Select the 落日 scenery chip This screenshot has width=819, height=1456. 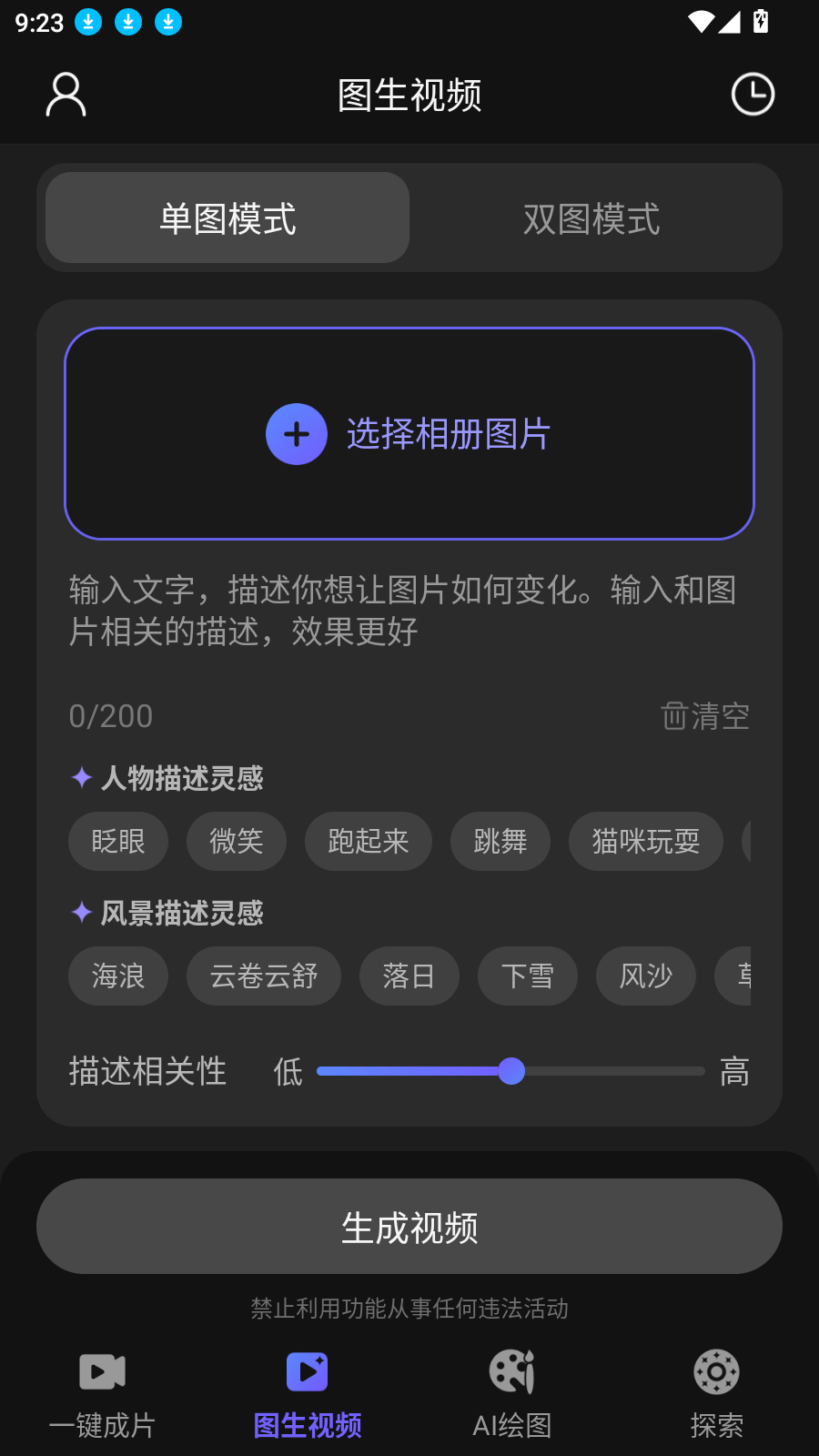click(x=409, y=976)
